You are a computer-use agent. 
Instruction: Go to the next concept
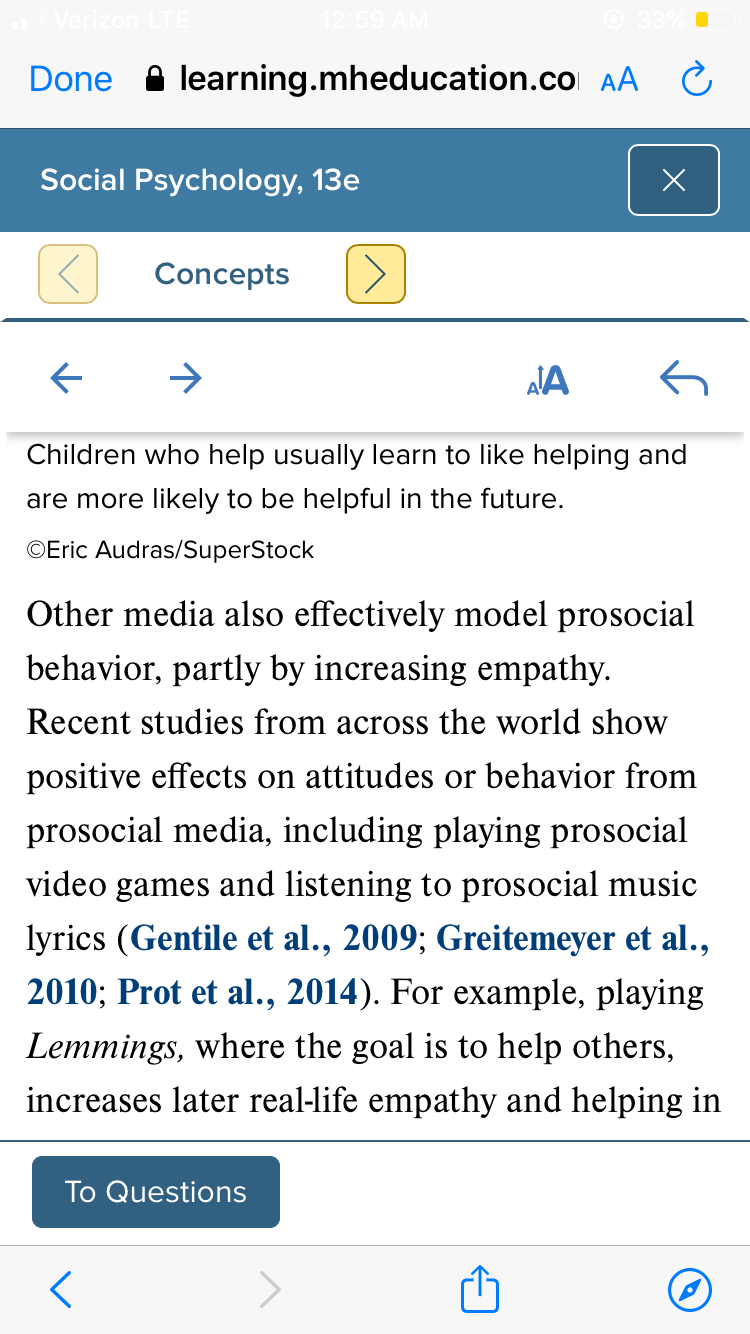[376, 273]
